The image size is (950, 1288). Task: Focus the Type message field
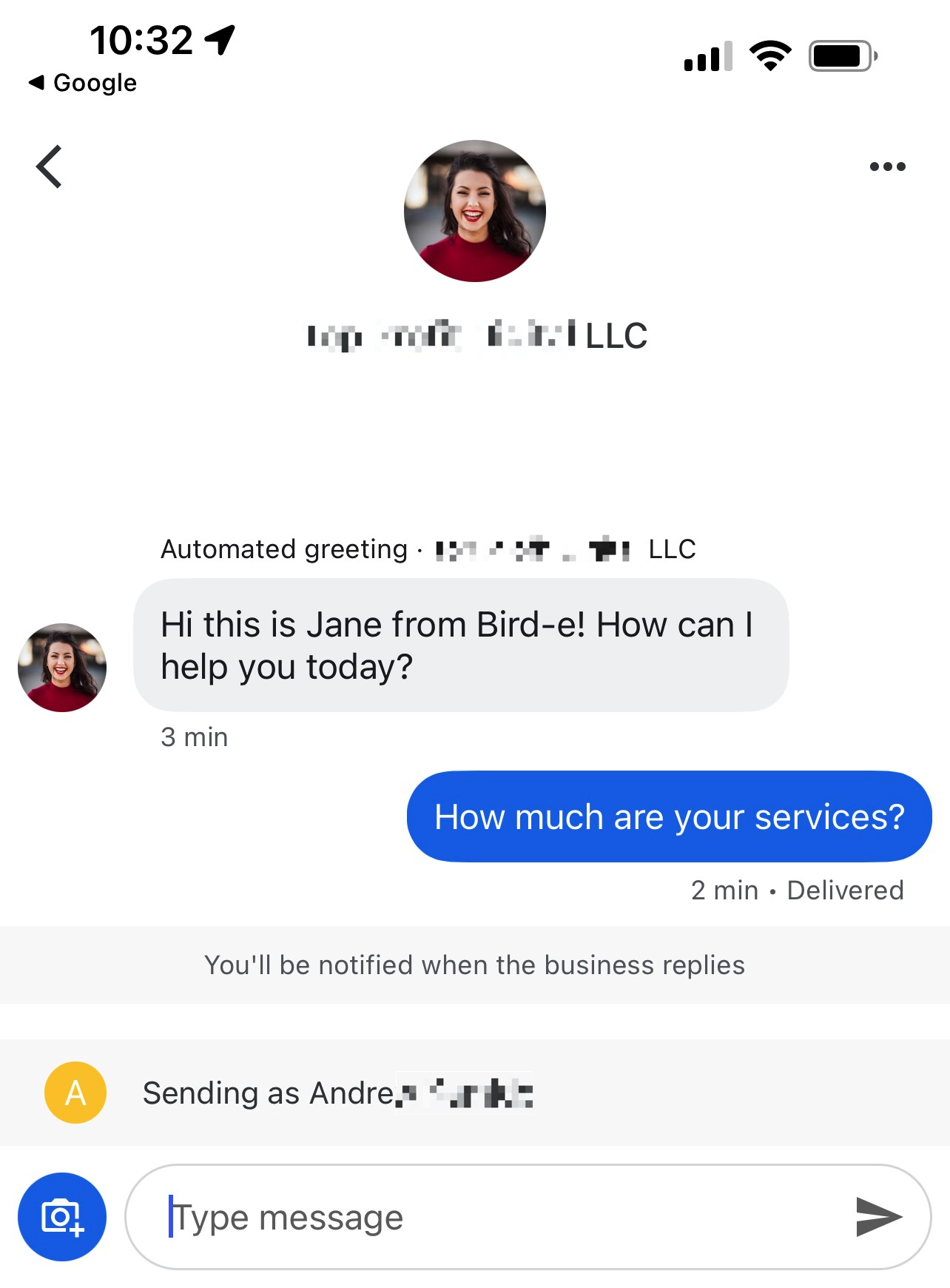pyautogui.click(x=488, y=1217)
